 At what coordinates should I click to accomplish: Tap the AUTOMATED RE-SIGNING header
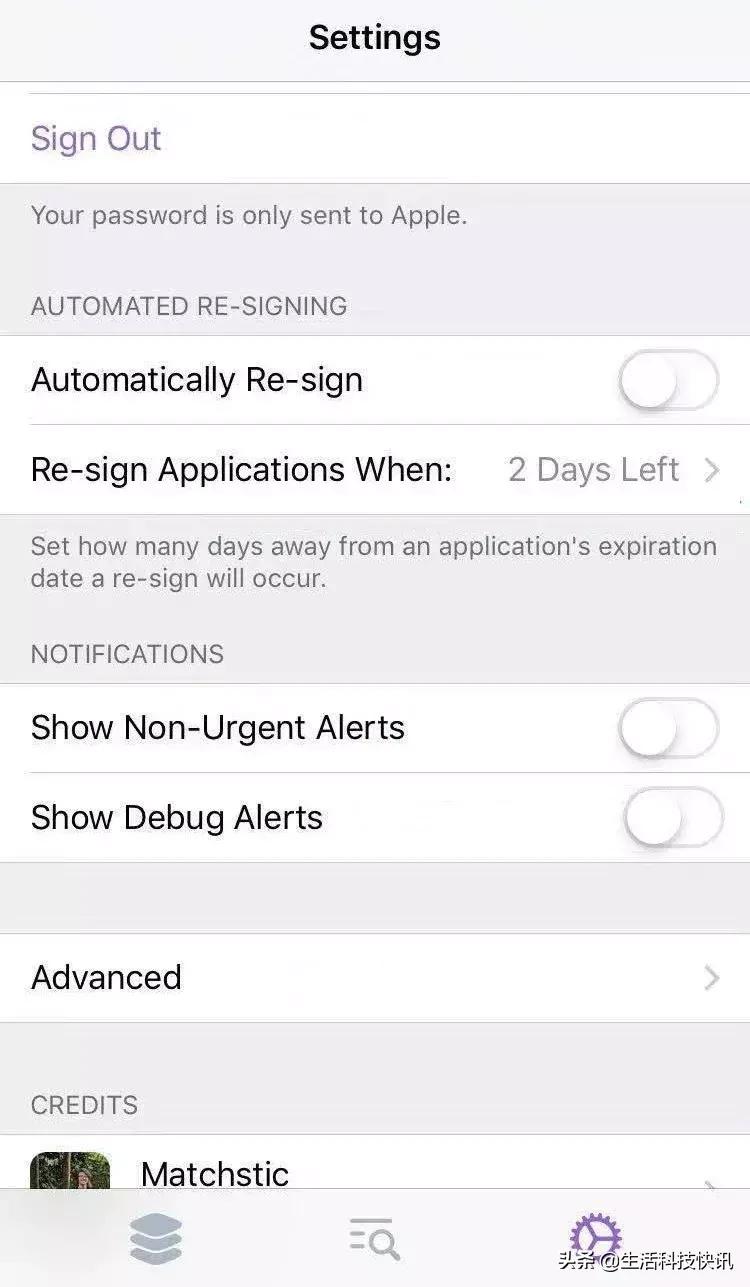pyautogui.click(x=190, y=307)
